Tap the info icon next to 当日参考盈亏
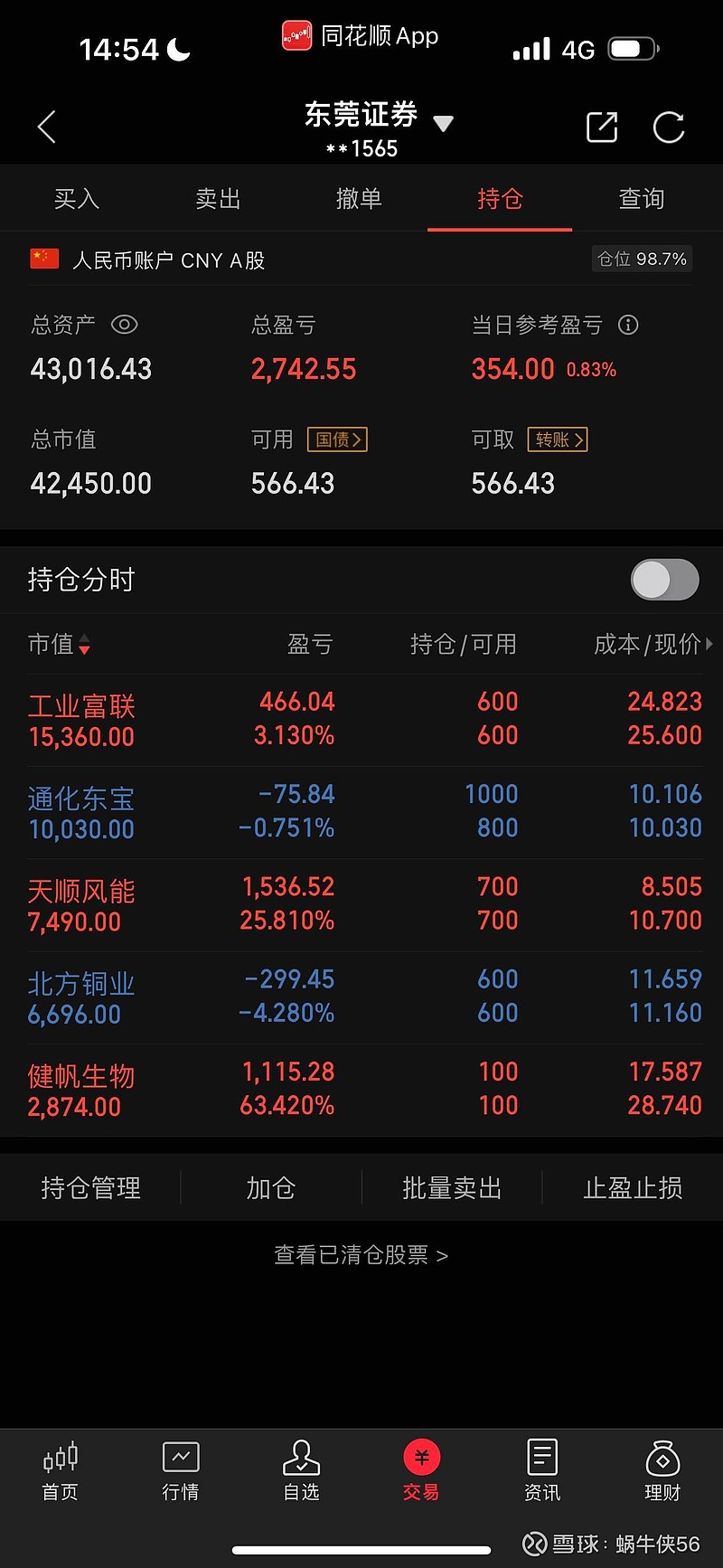The width and height of the screenshot is (723, 1568). pyautogui.click(x=628, y=325)
